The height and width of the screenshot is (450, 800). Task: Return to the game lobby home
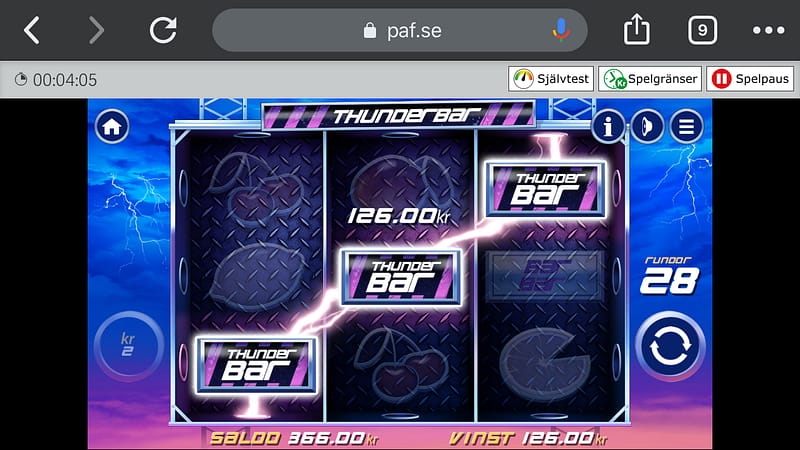[112, 127]
